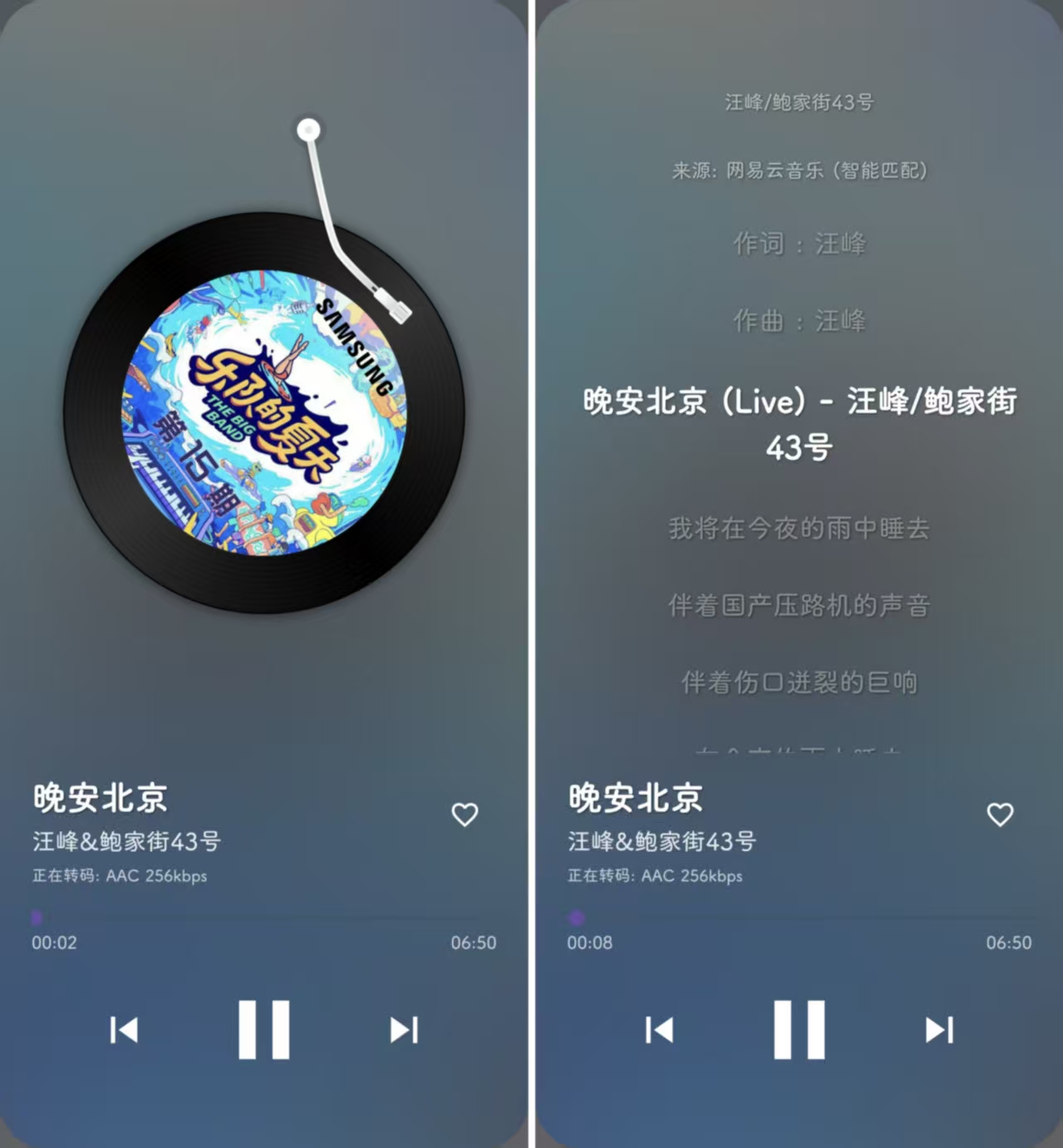The width and height of the screenshot is (1063, 1148).
Task: Skip forward on the lyrics screen
Action: [939, 1030]
